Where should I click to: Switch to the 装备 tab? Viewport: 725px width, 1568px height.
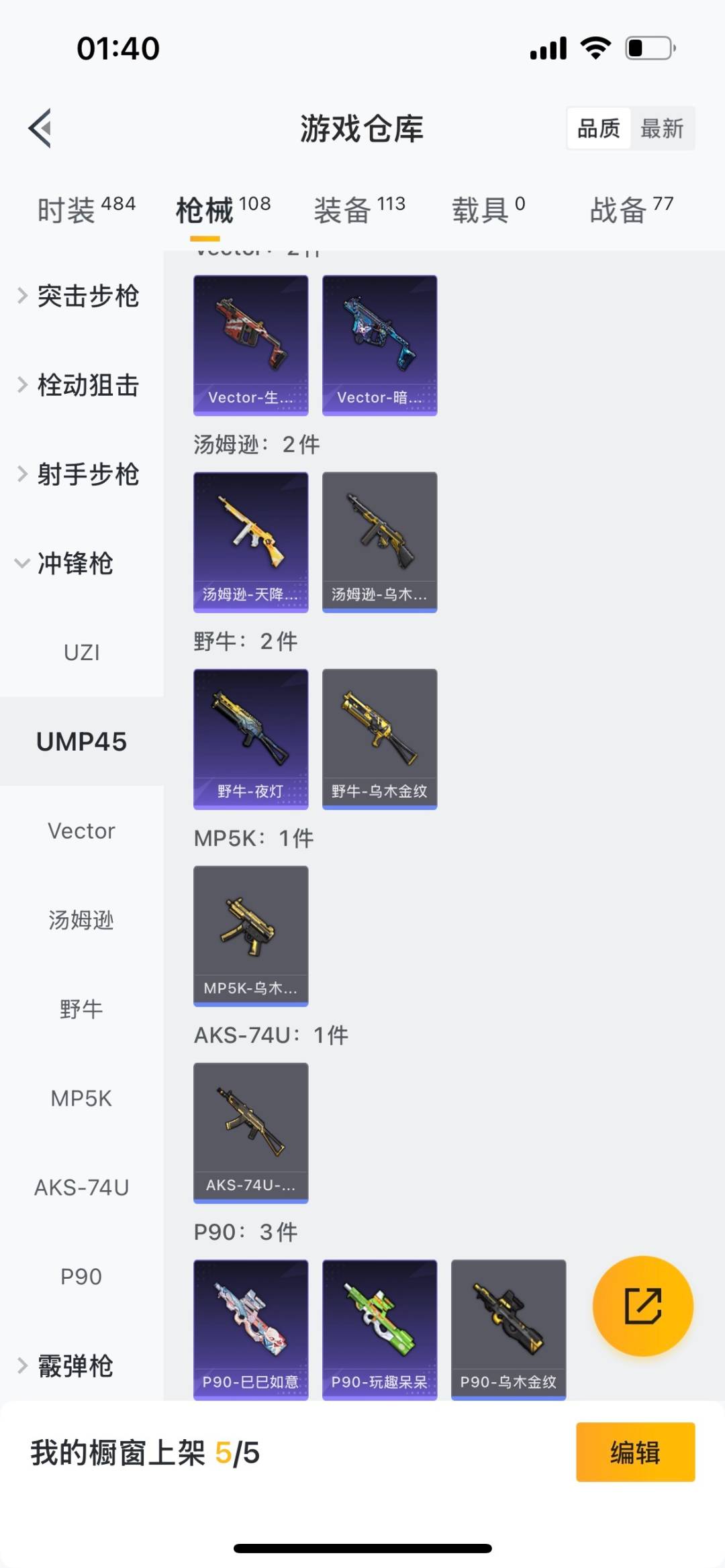click(x=359, y=209)
